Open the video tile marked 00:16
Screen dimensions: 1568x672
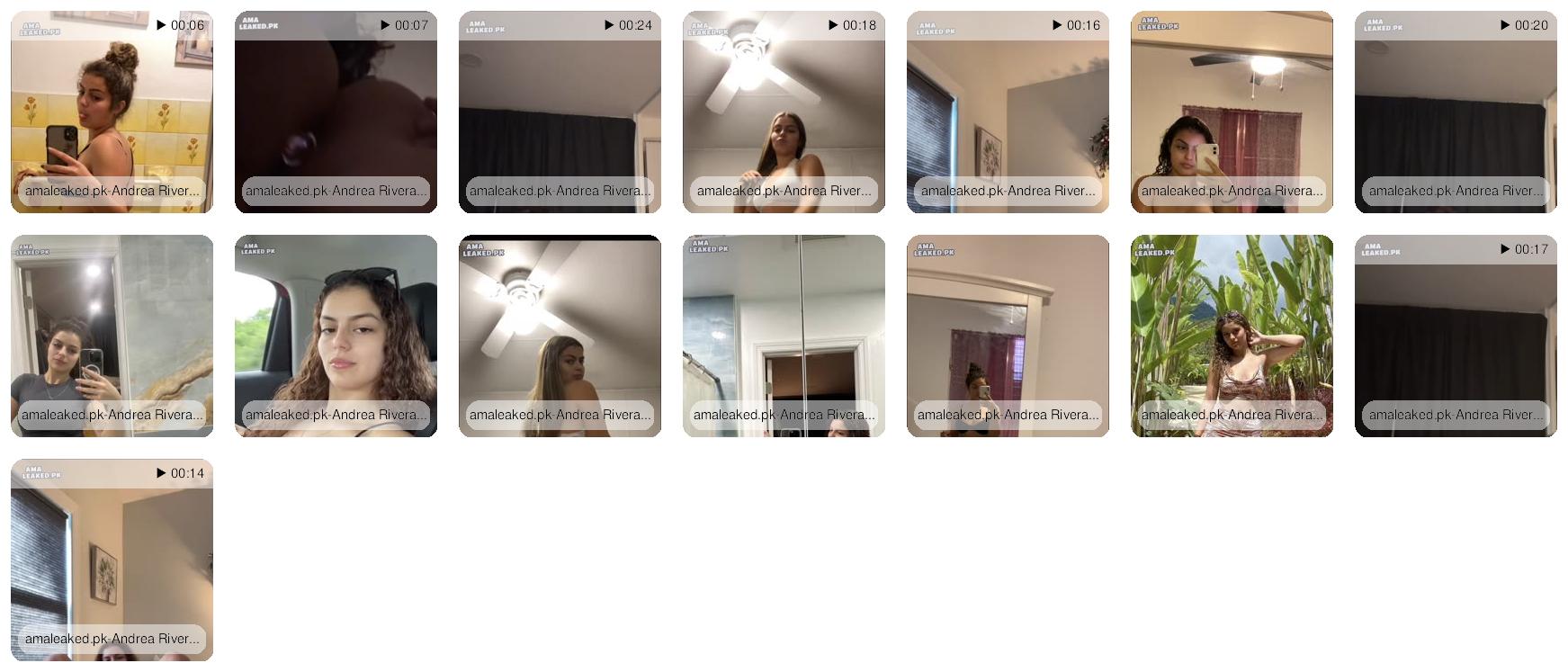[1008, 112]
